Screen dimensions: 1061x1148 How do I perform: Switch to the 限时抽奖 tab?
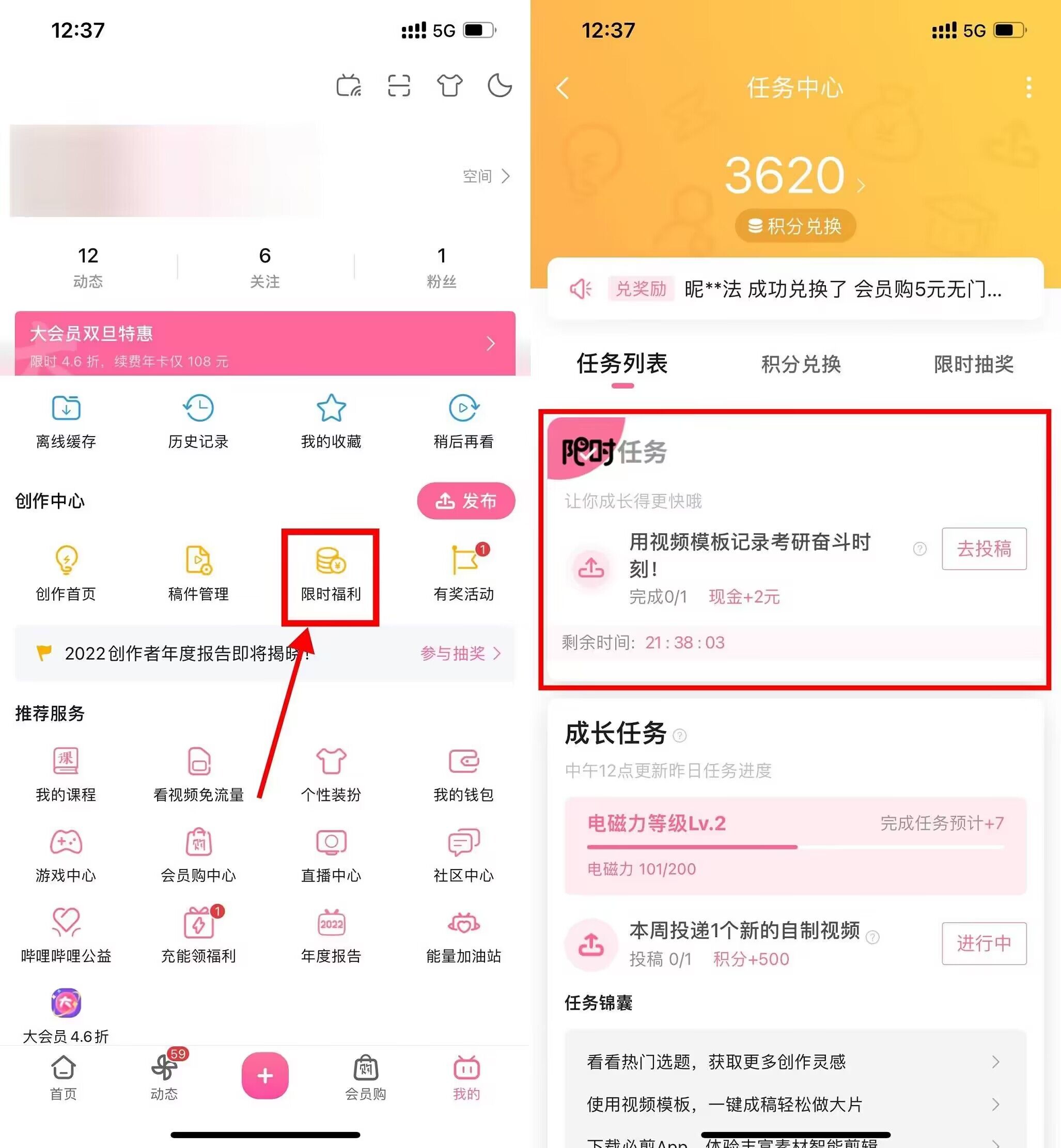pos(973,364)
